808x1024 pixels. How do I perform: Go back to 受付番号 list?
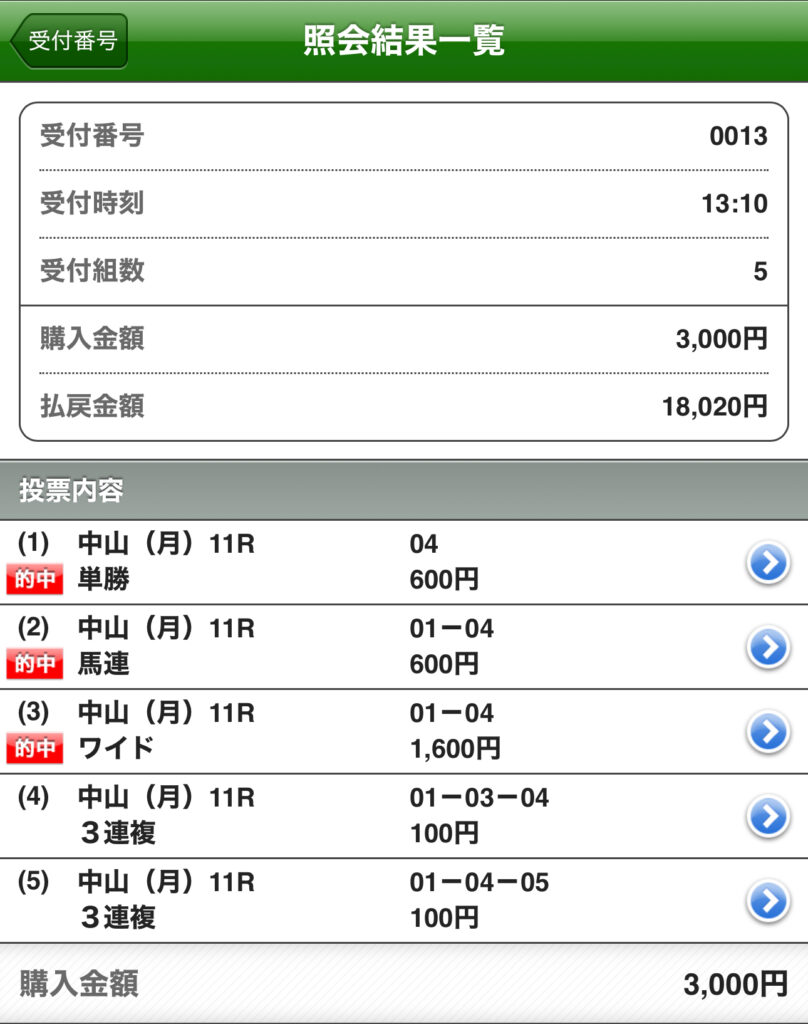pos(70,41)
